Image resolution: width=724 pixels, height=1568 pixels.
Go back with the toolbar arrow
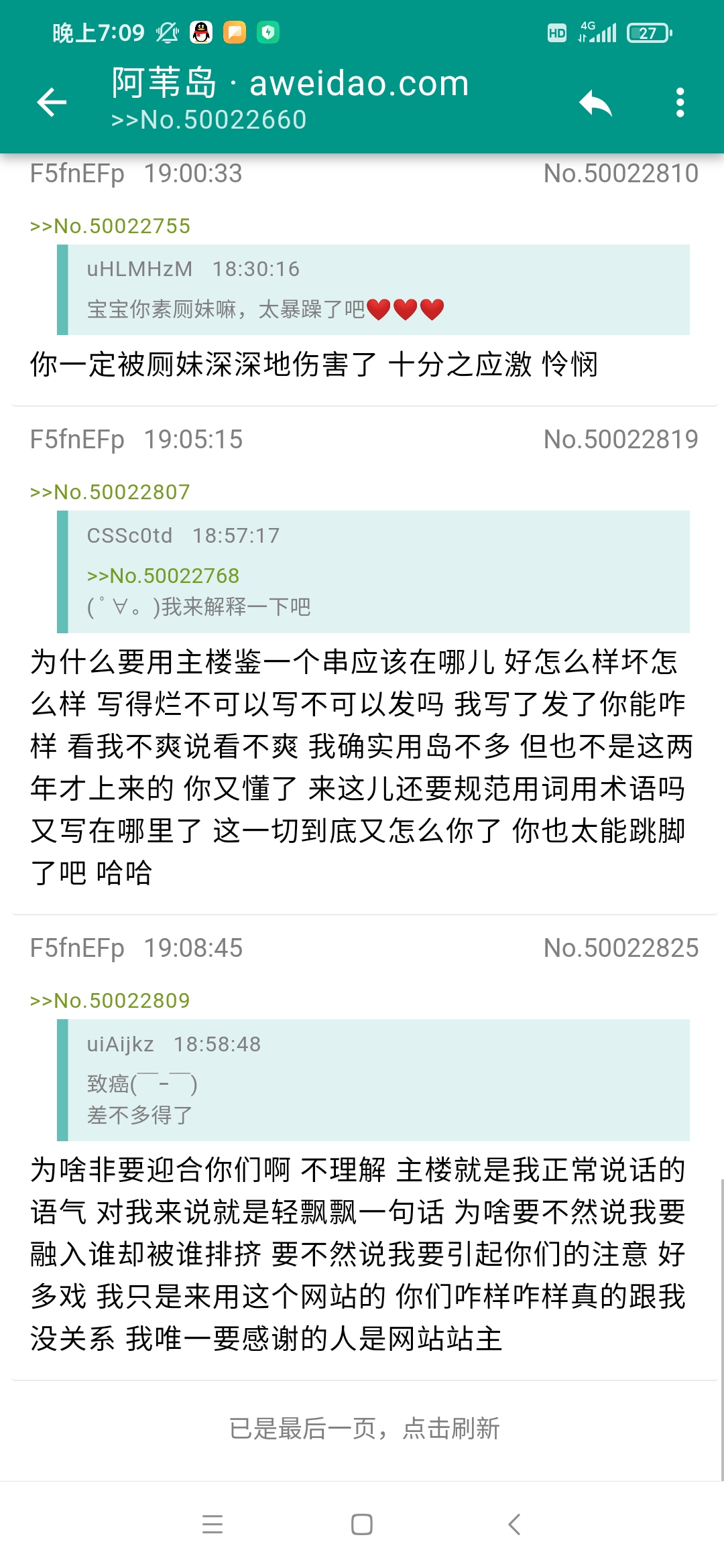(52, 102)
